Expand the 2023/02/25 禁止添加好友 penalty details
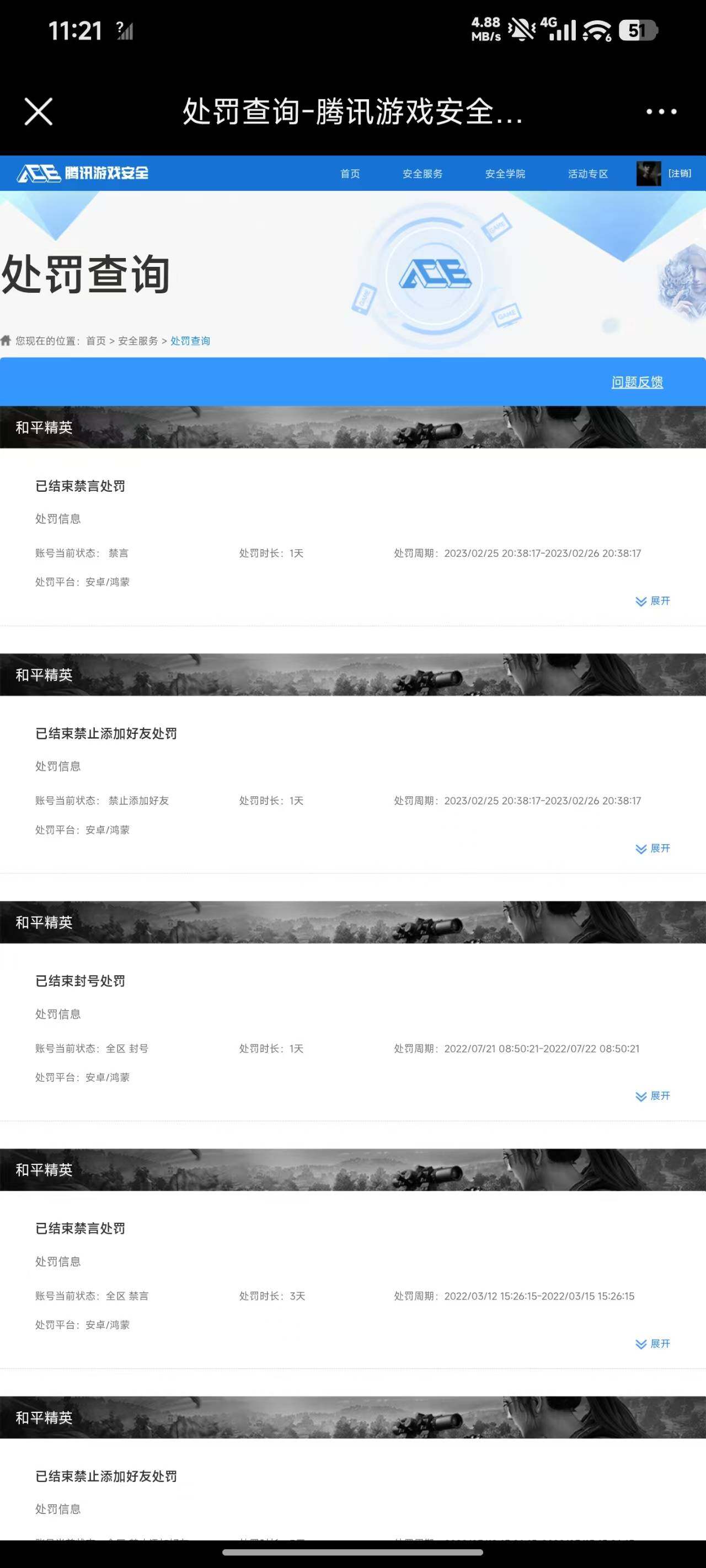This screenshot has height=1568, width=706. [652, 848]
